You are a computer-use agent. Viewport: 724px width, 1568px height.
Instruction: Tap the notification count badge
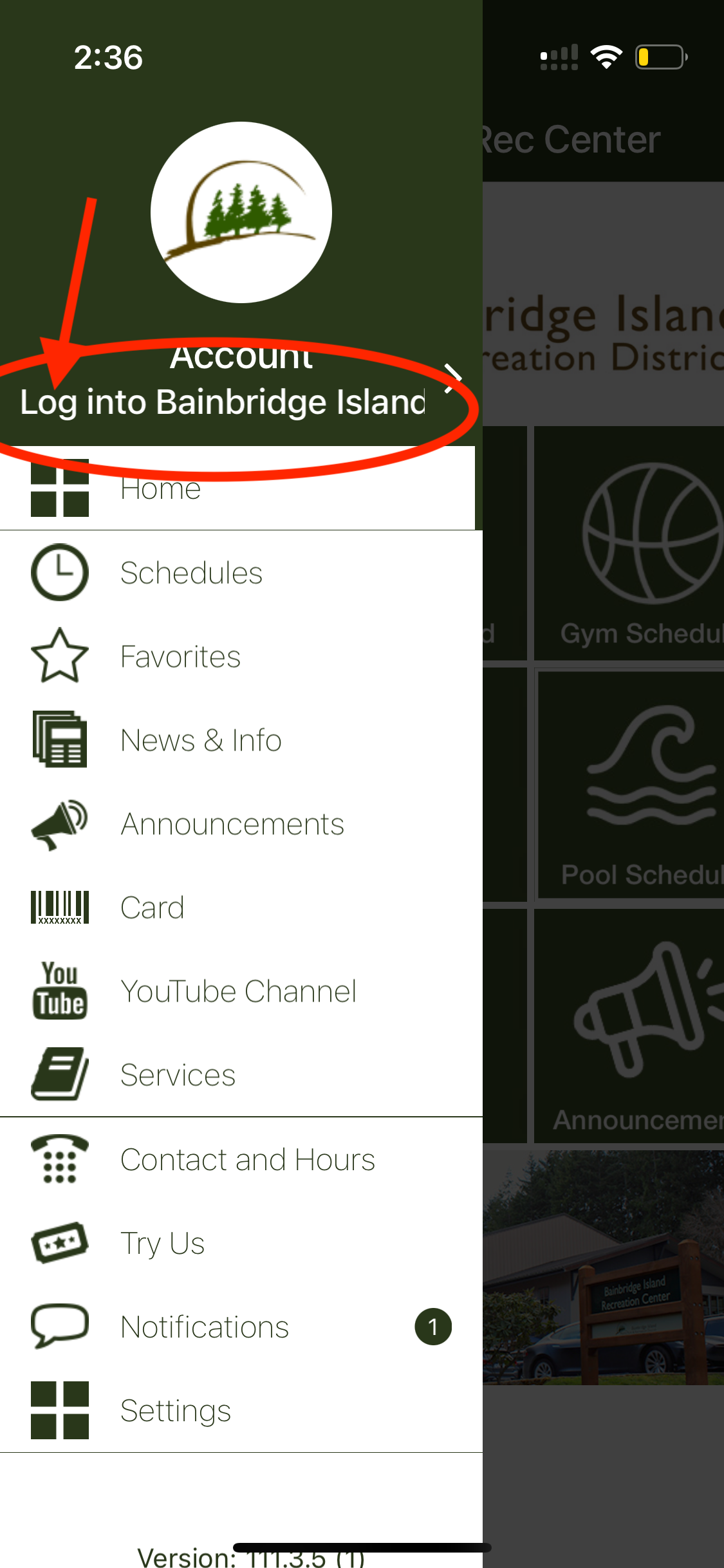point(433,1326)
